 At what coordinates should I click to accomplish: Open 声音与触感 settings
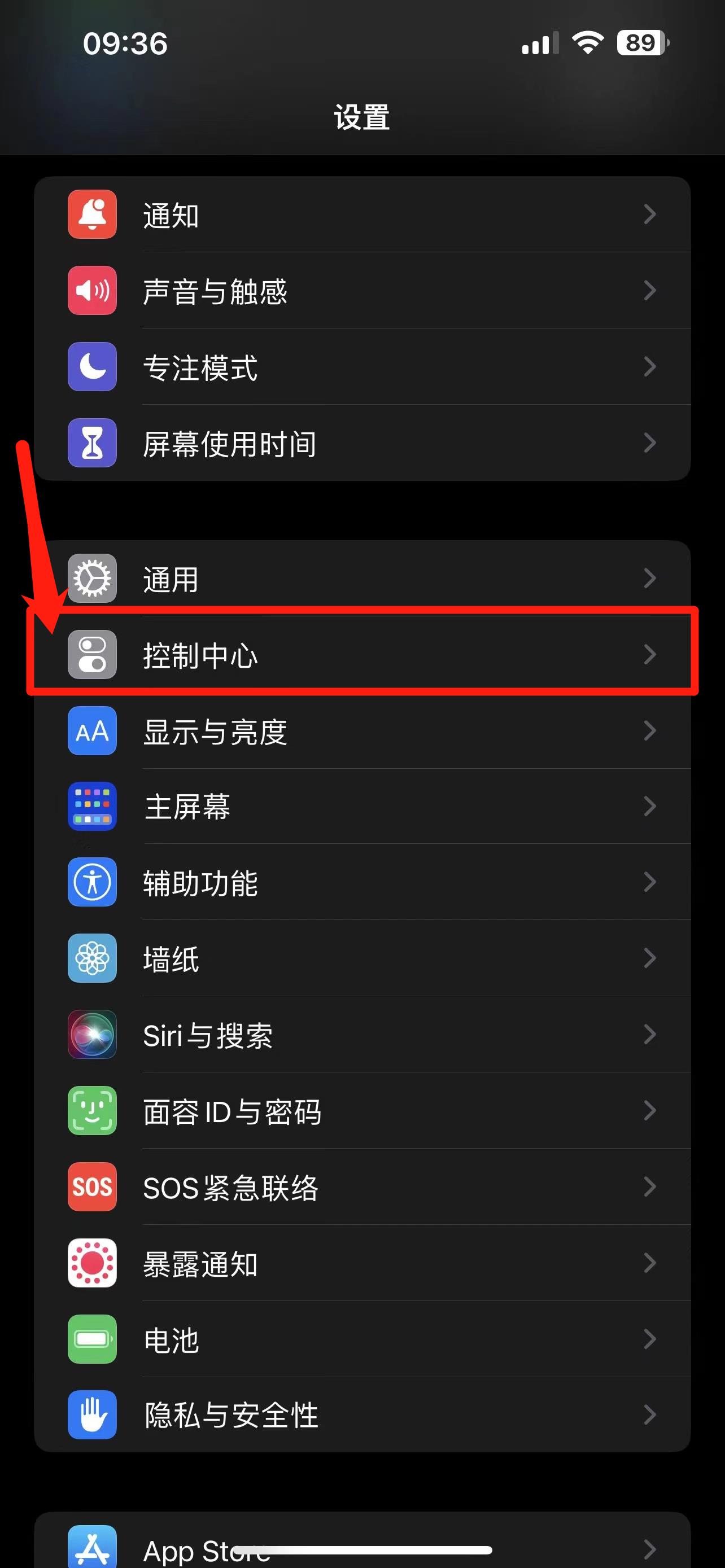pos(362,290)
